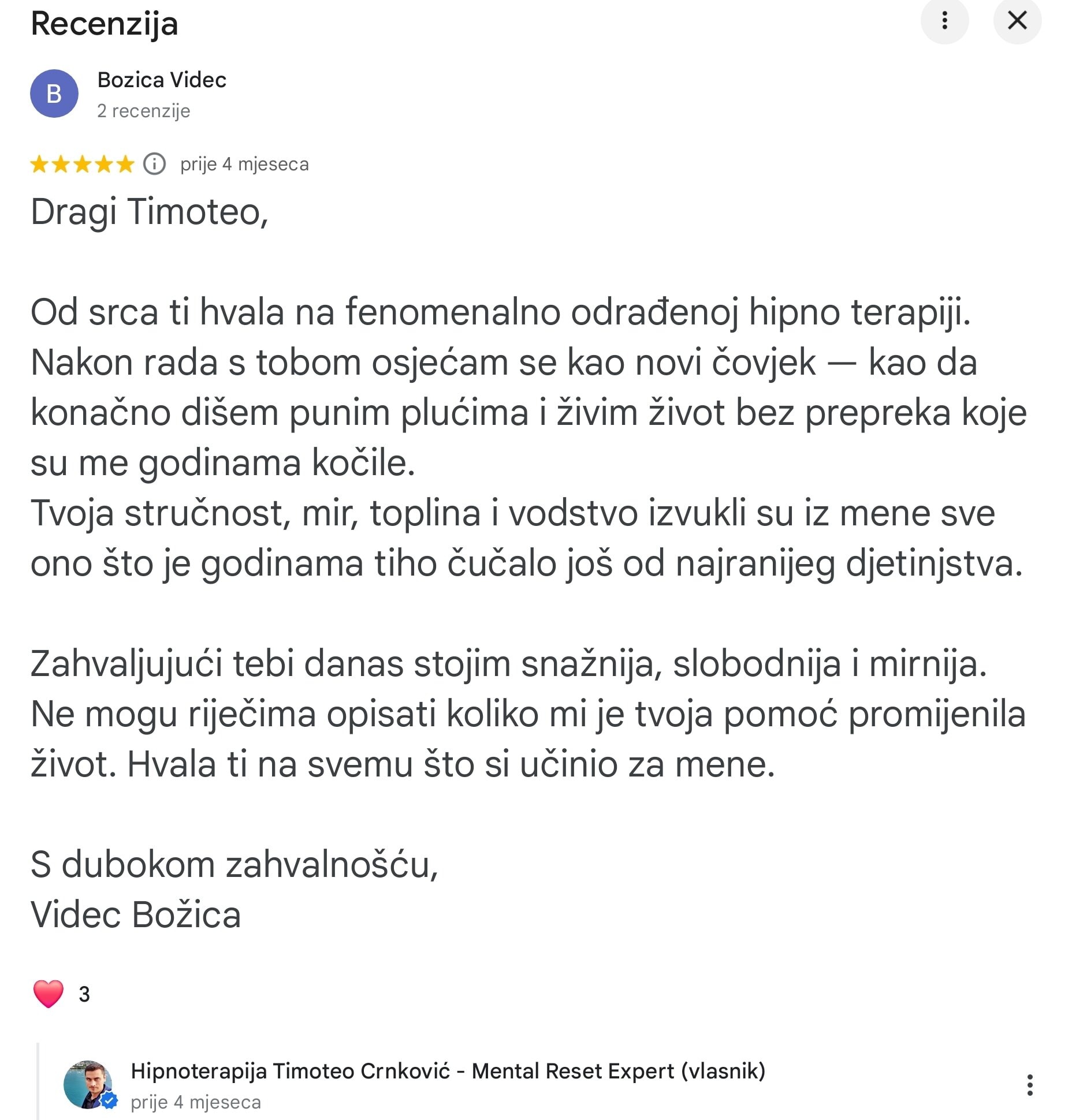Click the "2 recenzije" reviewer stats link

pyautogui.click(x=144, y=111)
